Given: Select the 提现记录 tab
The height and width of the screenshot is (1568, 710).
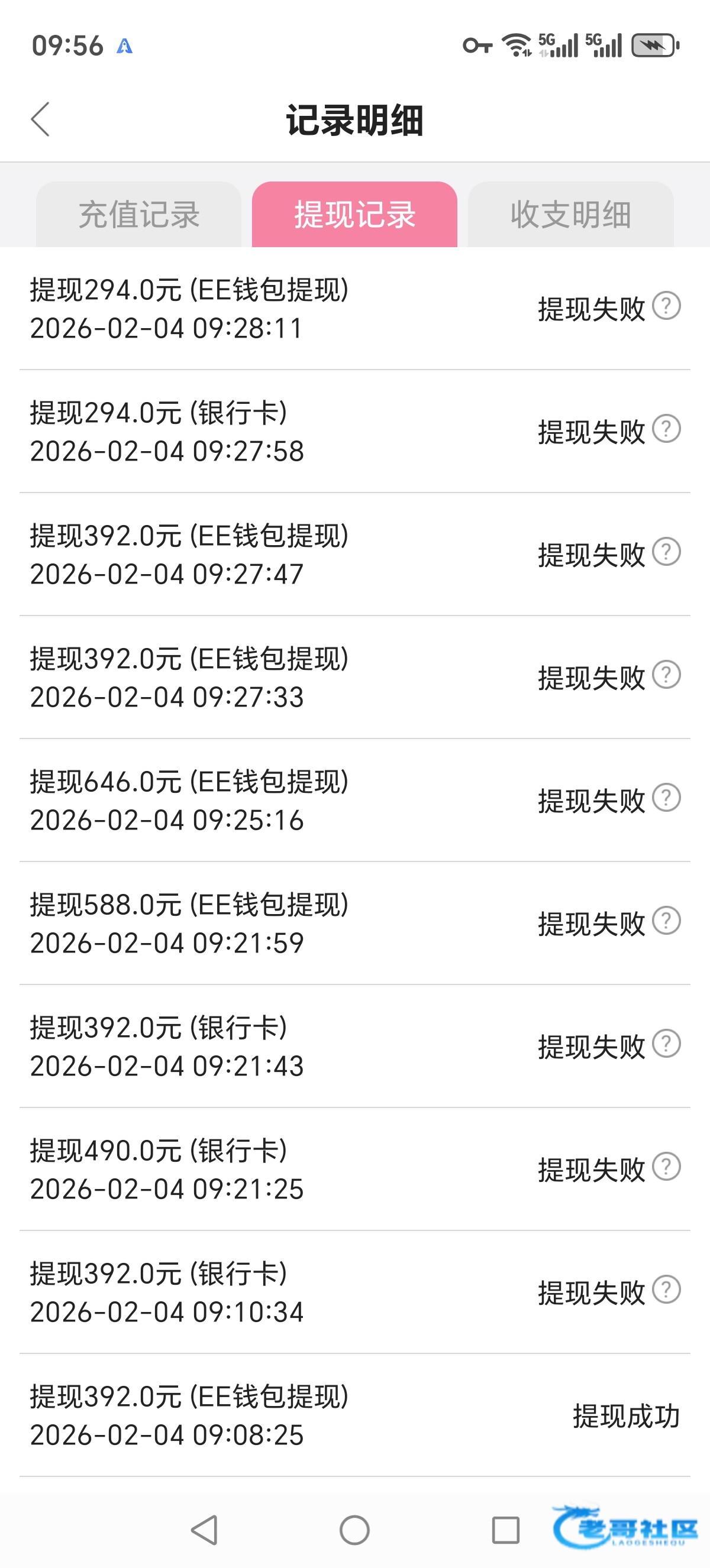Looking at the screenshot, I should (354, 214).
